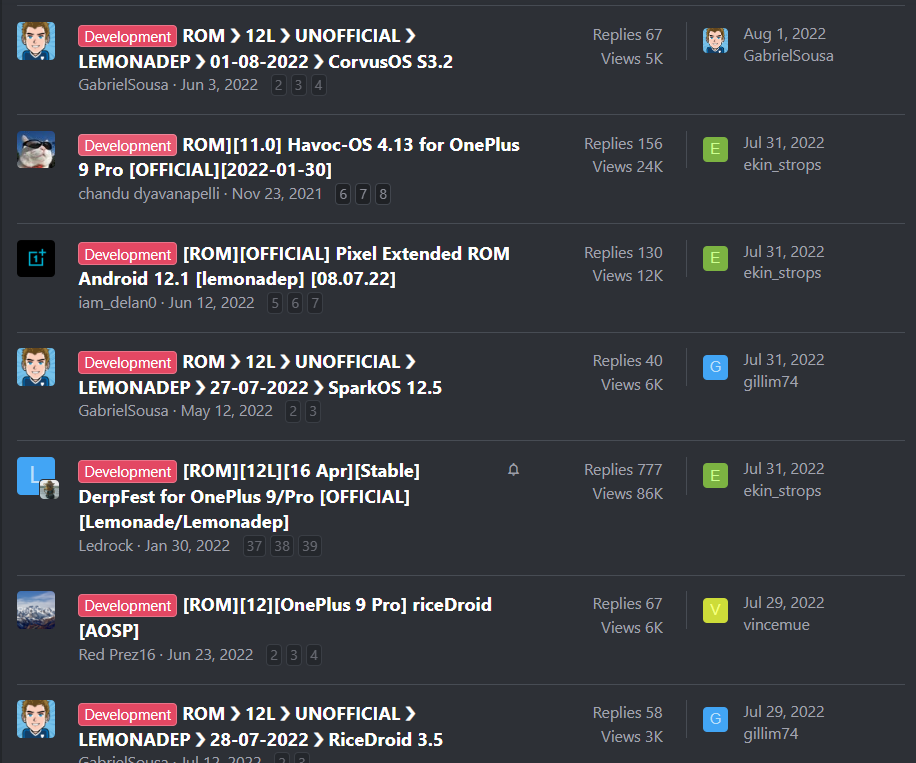Open iam_delan0's profile
Screen dimensions: 916x763
click(x=117, y=302)
